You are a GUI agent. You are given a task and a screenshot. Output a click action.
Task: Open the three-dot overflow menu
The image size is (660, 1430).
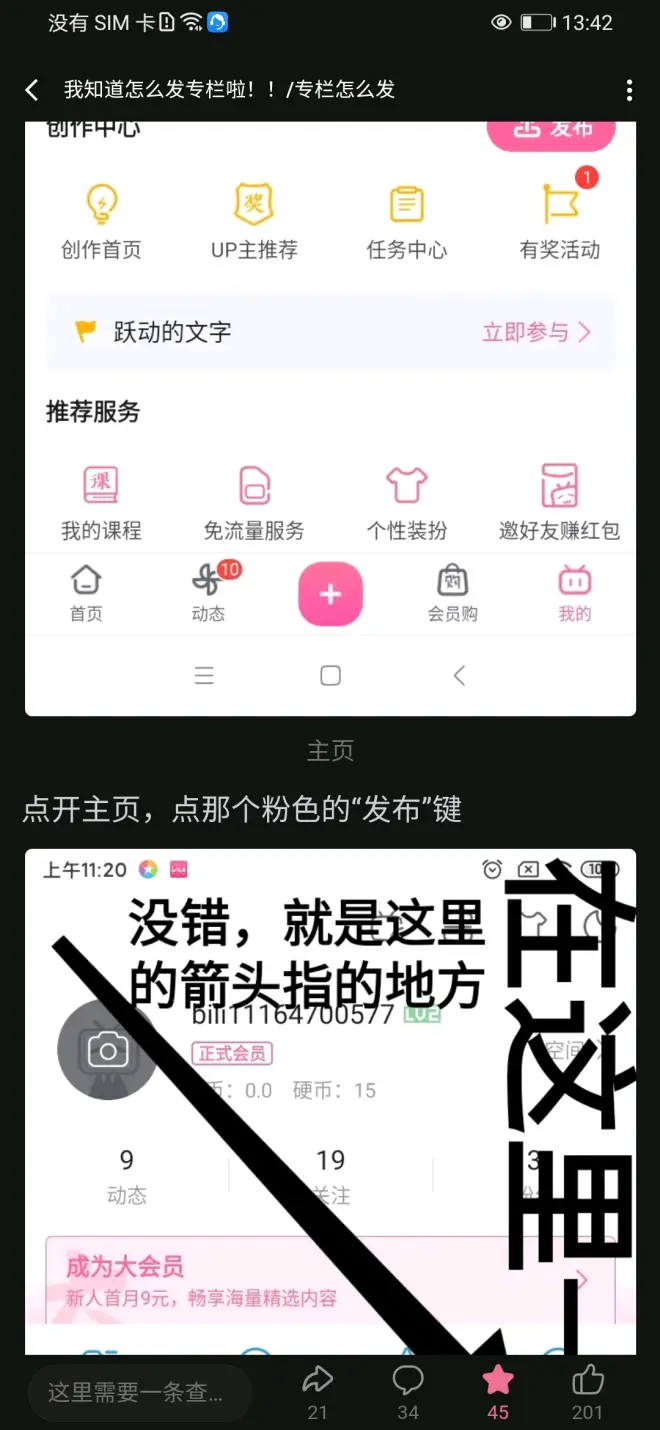(x=629, y=90)
